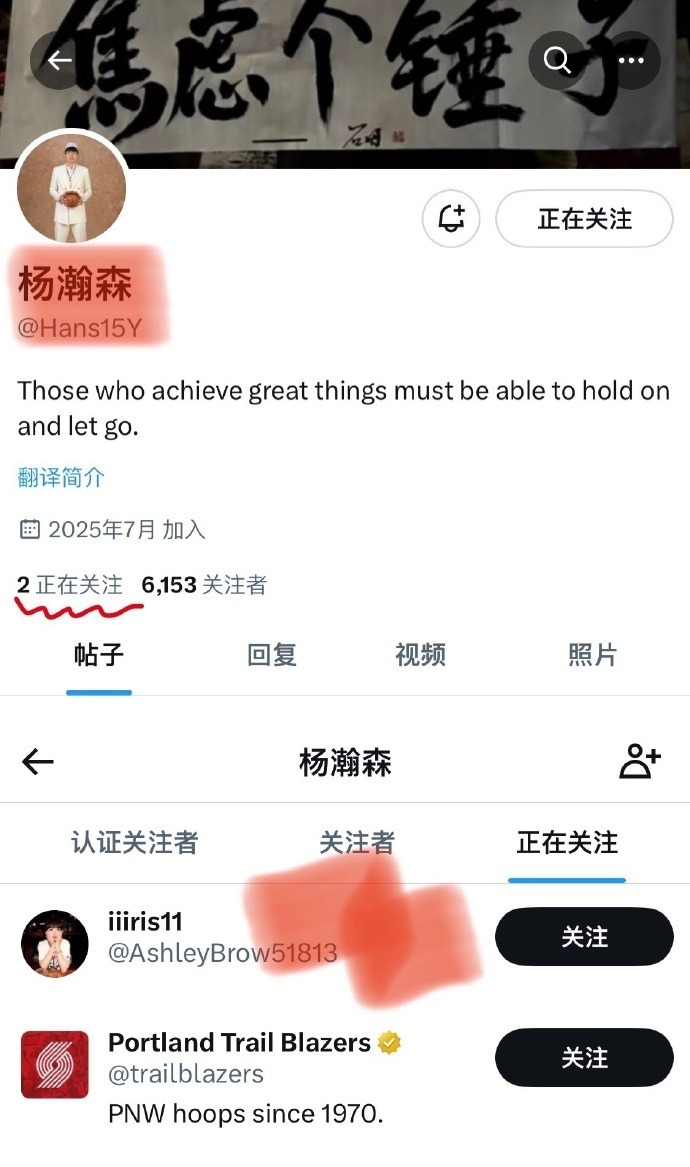Go back using the arrow on the banner
690x1167 pixels.
[x=59, y=61]
